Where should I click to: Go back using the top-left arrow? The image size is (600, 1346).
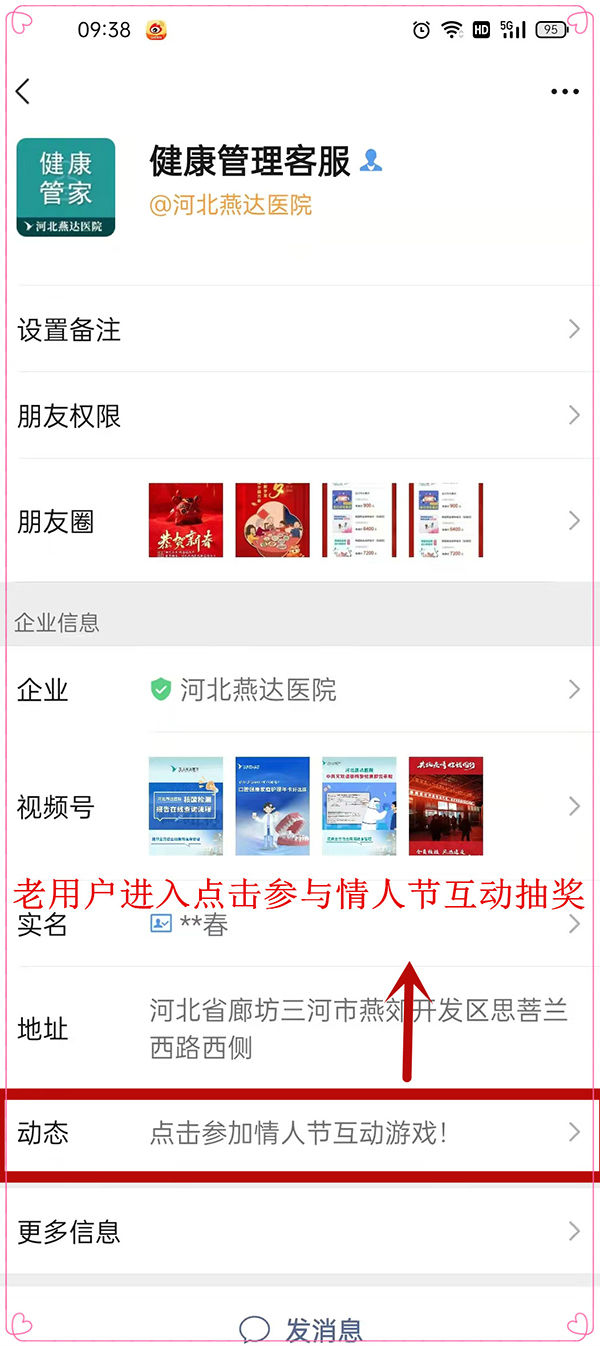[24, 91]
